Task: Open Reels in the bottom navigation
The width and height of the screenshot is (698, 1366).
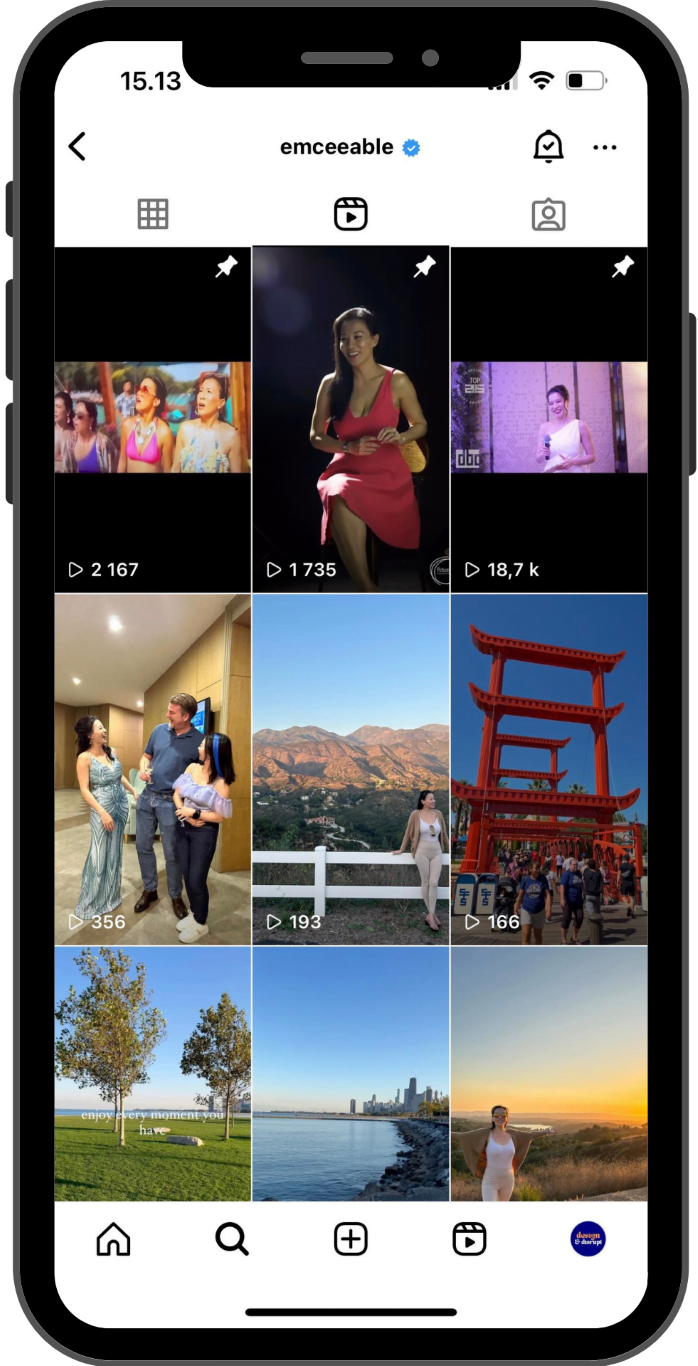Action: [x=469, y=1240]
